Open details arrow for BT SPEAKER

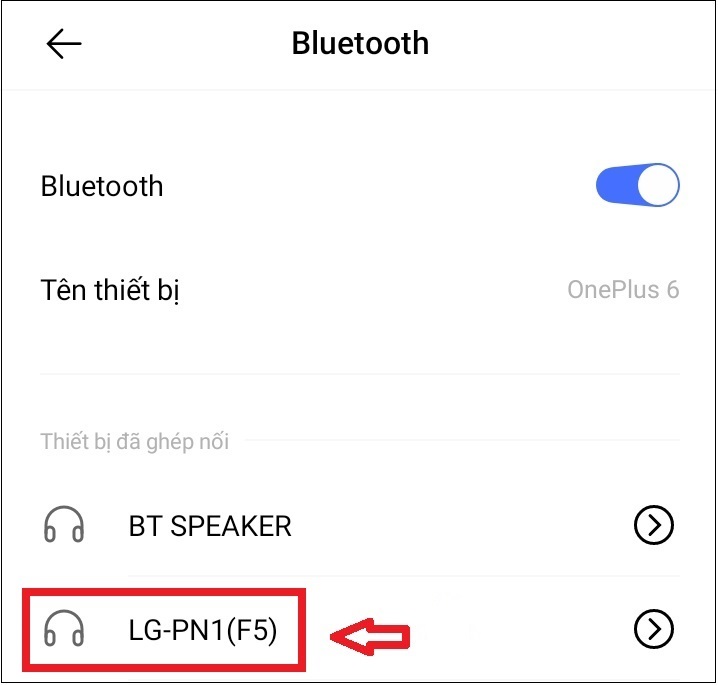pyautogui.click(x=654, y=525)
